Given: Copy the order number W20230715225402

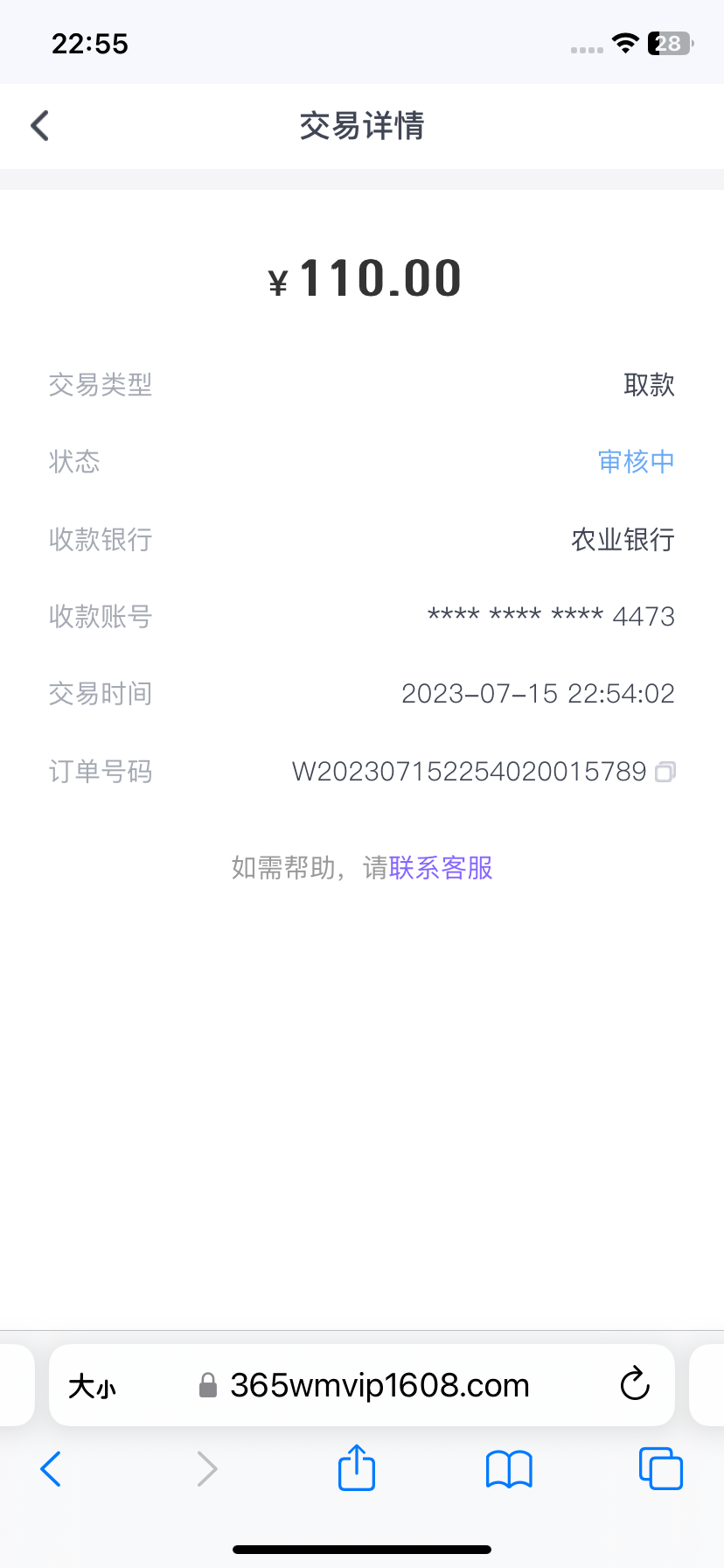Looking at the screenshot, I should 665,772.
